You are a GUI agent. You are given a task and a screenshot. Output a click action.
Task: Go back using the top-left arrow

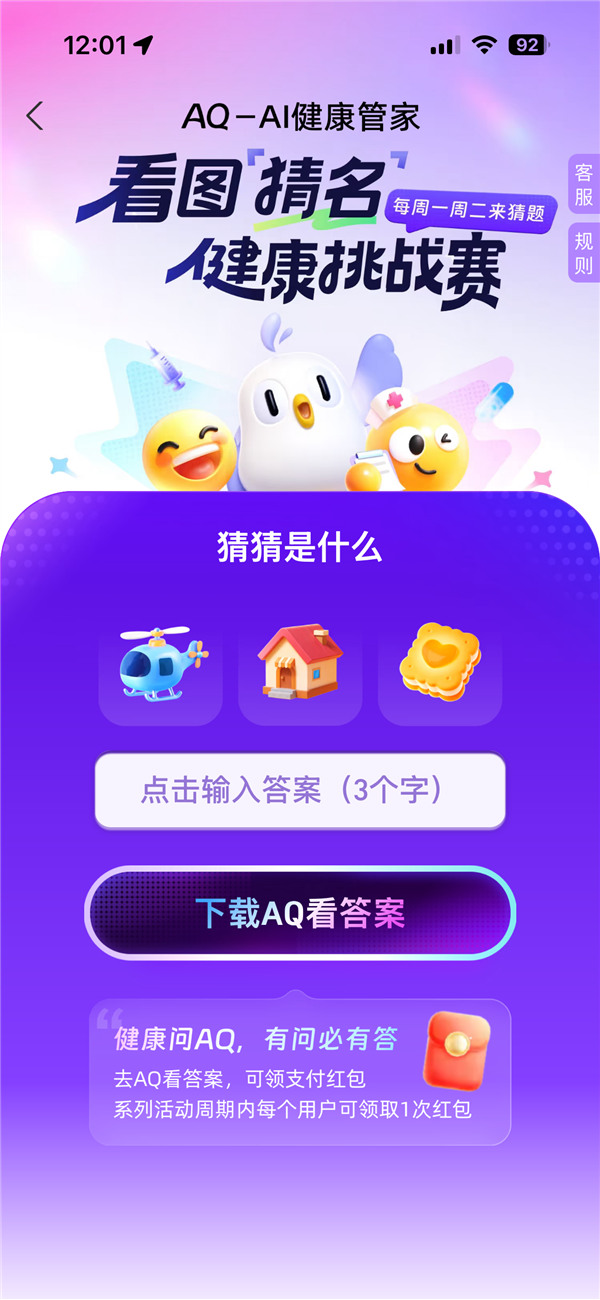click(35, 116)
